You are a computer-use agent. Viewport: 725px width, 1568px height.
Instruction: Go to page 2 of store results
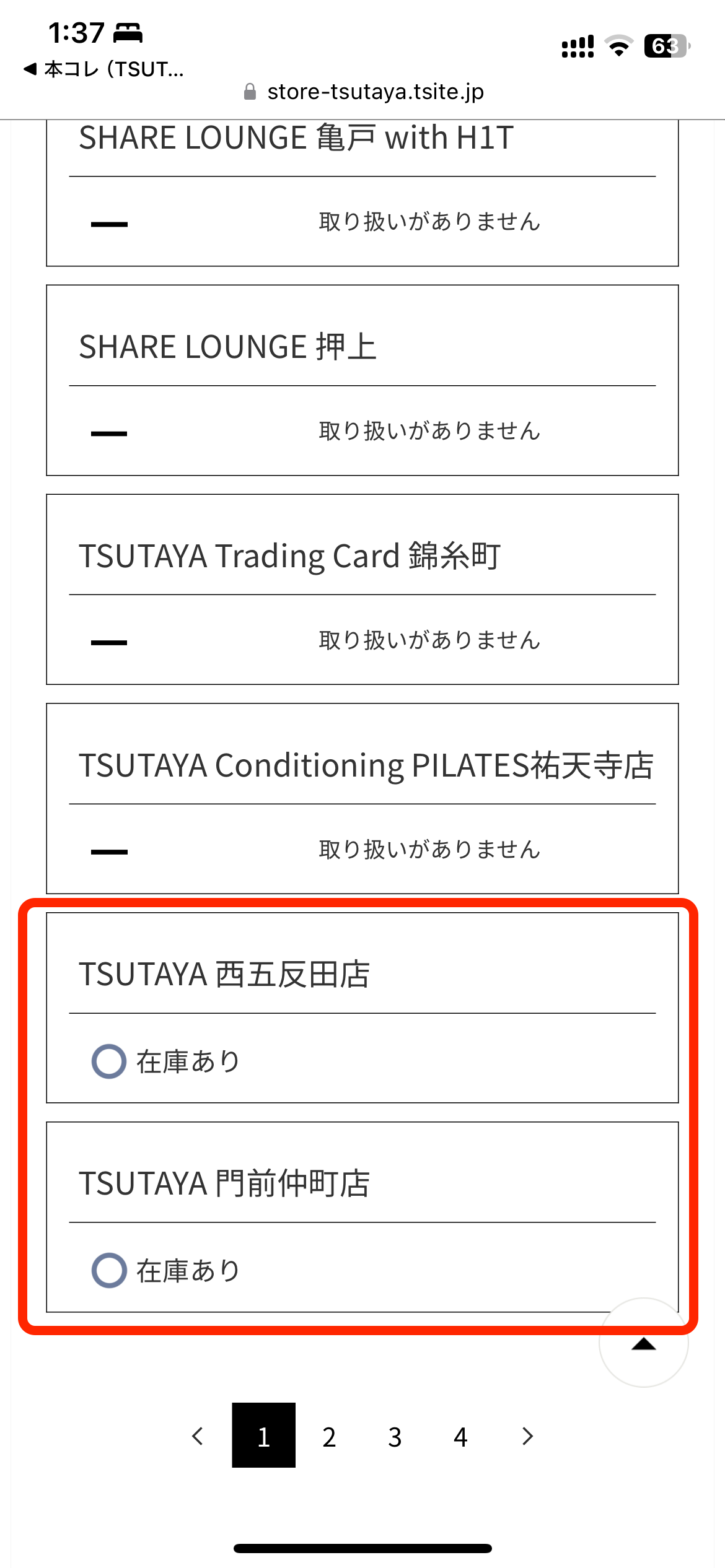[x=329, y=1436]
